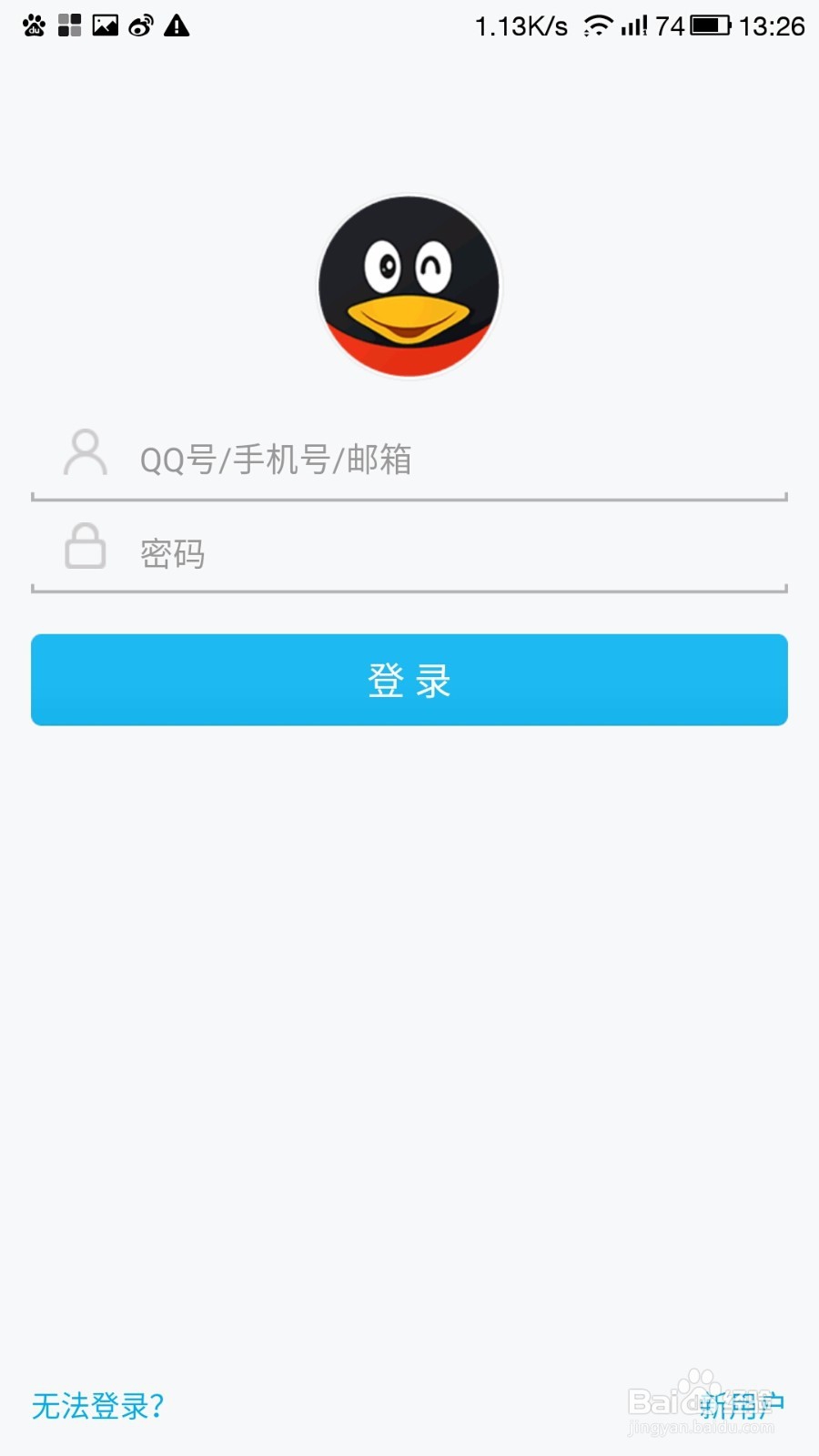Click the padlock icon beside password field
Viewport: 819px width, 1456px height.
click(x=84, y=548)
